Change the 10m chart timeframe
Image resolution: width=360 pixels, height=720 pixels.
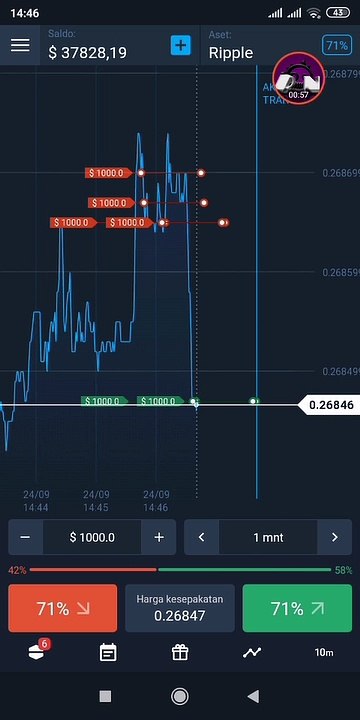(x=324, y=652)
